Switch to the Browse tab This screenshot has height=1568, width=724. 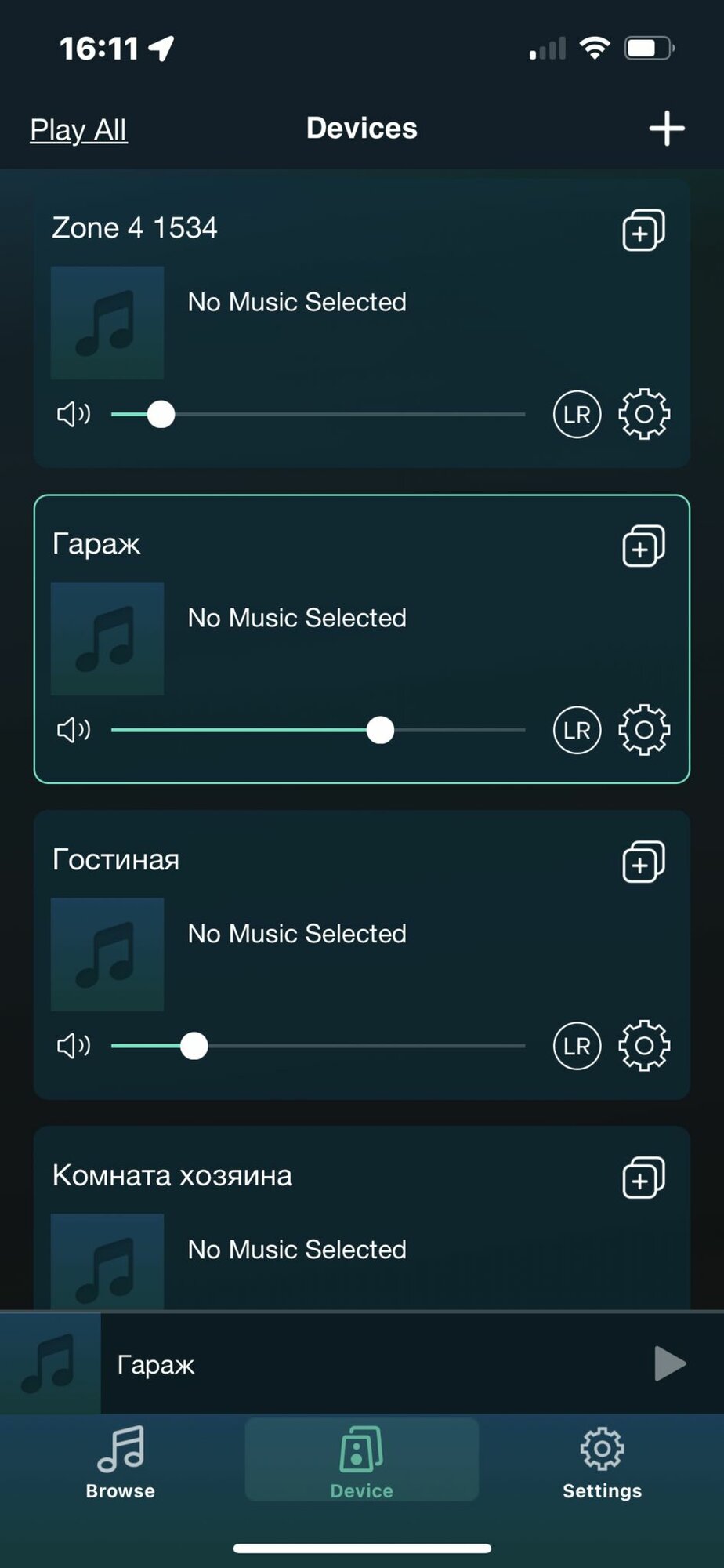click(x=121, y=1461)
